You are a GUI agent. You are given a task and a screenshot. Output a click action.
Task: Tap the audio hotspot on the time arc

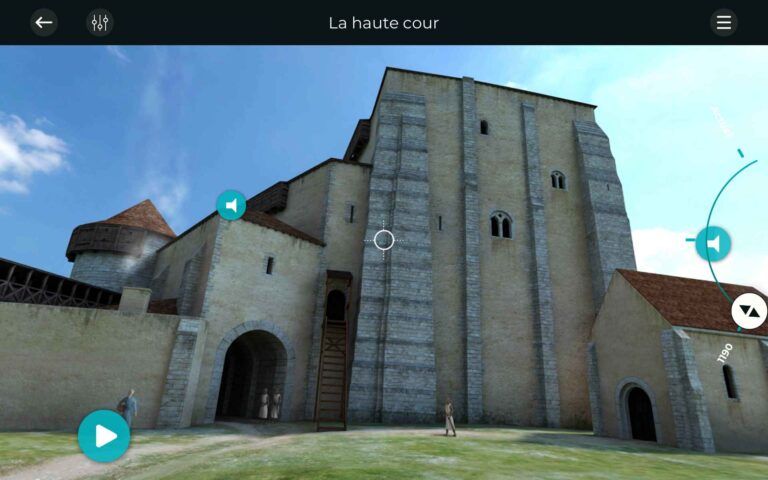point(714,243)
